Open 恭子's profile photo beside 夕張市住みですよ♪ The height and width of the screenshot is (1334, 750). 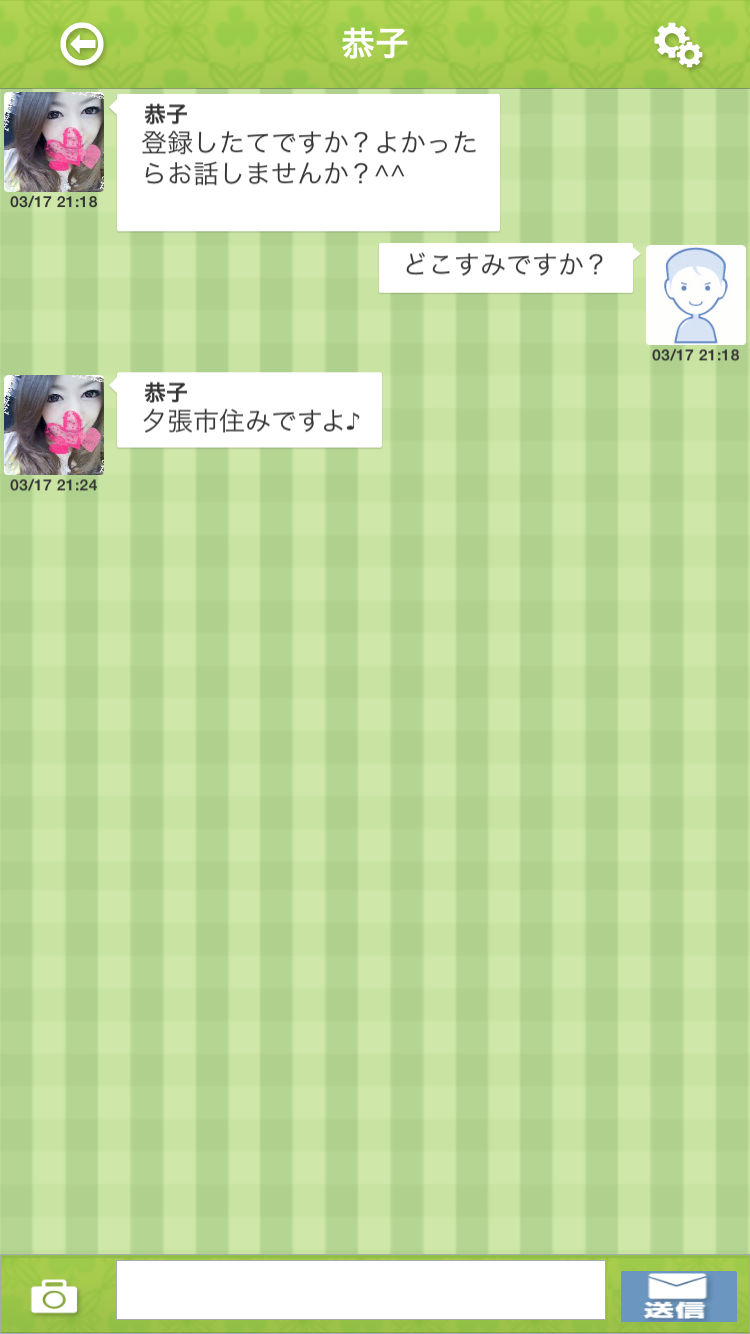point(54,425)
